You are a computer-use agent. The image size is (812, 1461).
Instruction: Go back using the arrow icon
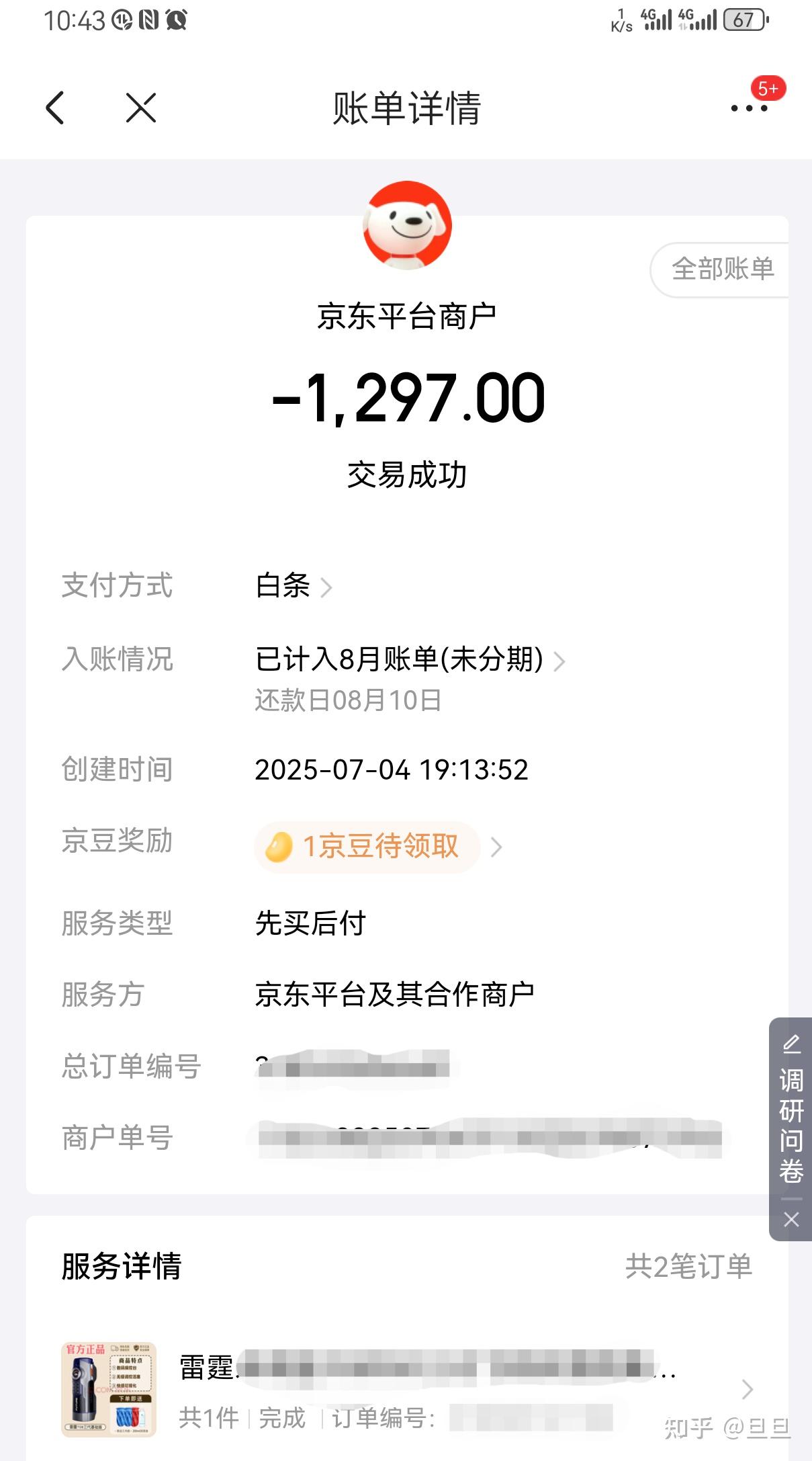pos(55,108)
